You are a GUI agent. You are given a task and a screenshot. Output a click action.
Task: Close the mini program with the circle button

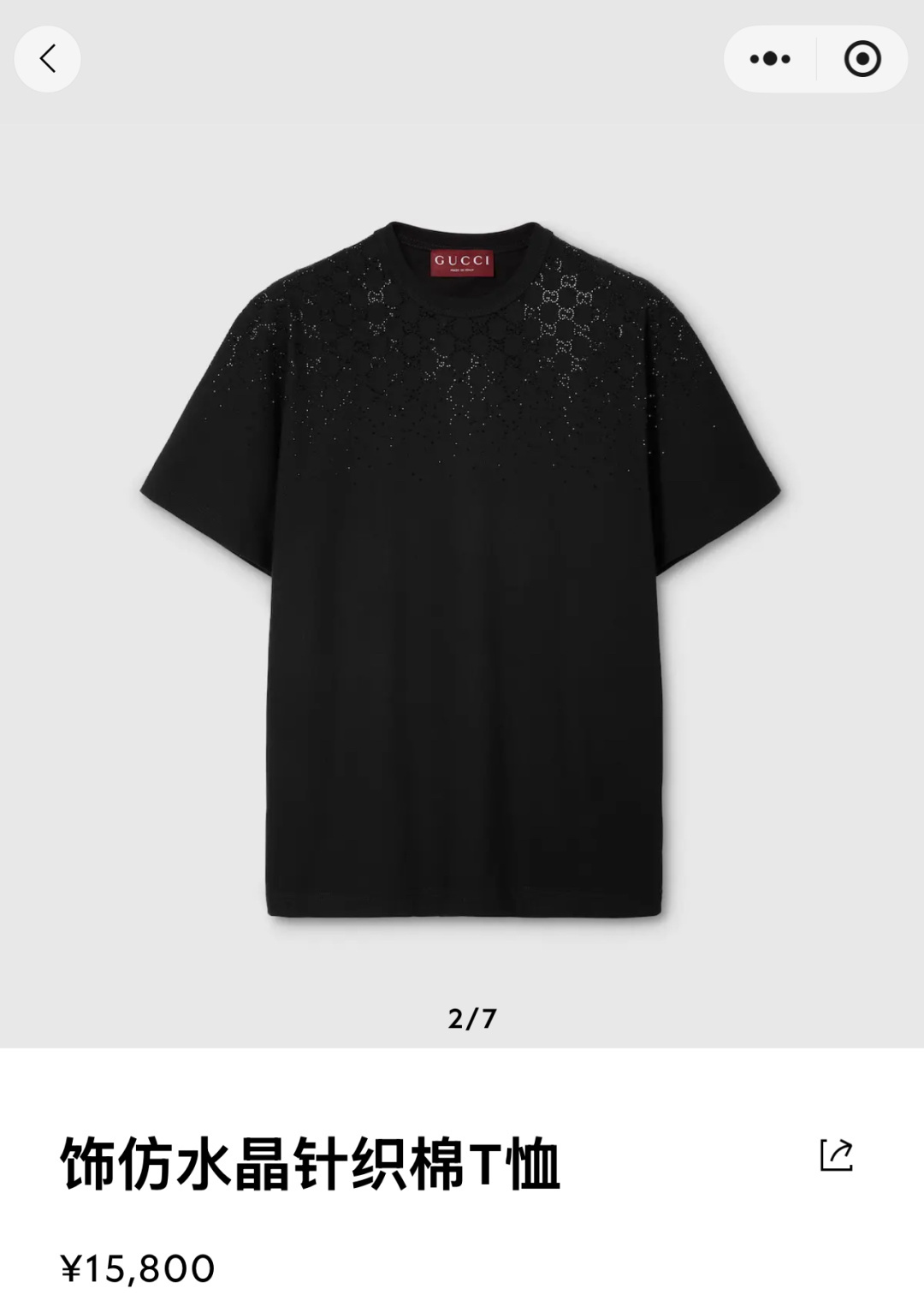[862, 59]
